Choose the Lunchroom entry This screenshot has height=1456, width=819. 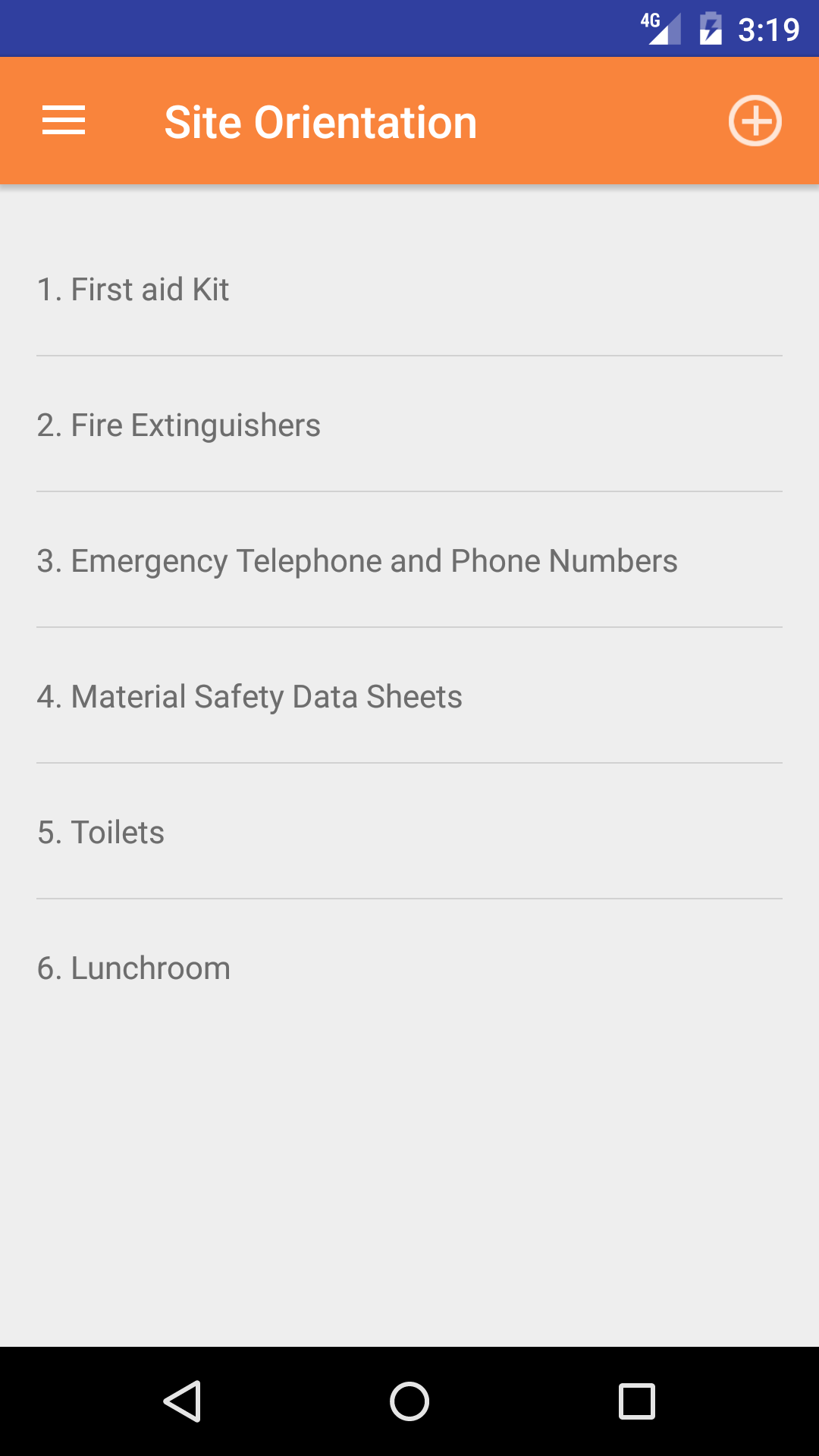(133, 968)
